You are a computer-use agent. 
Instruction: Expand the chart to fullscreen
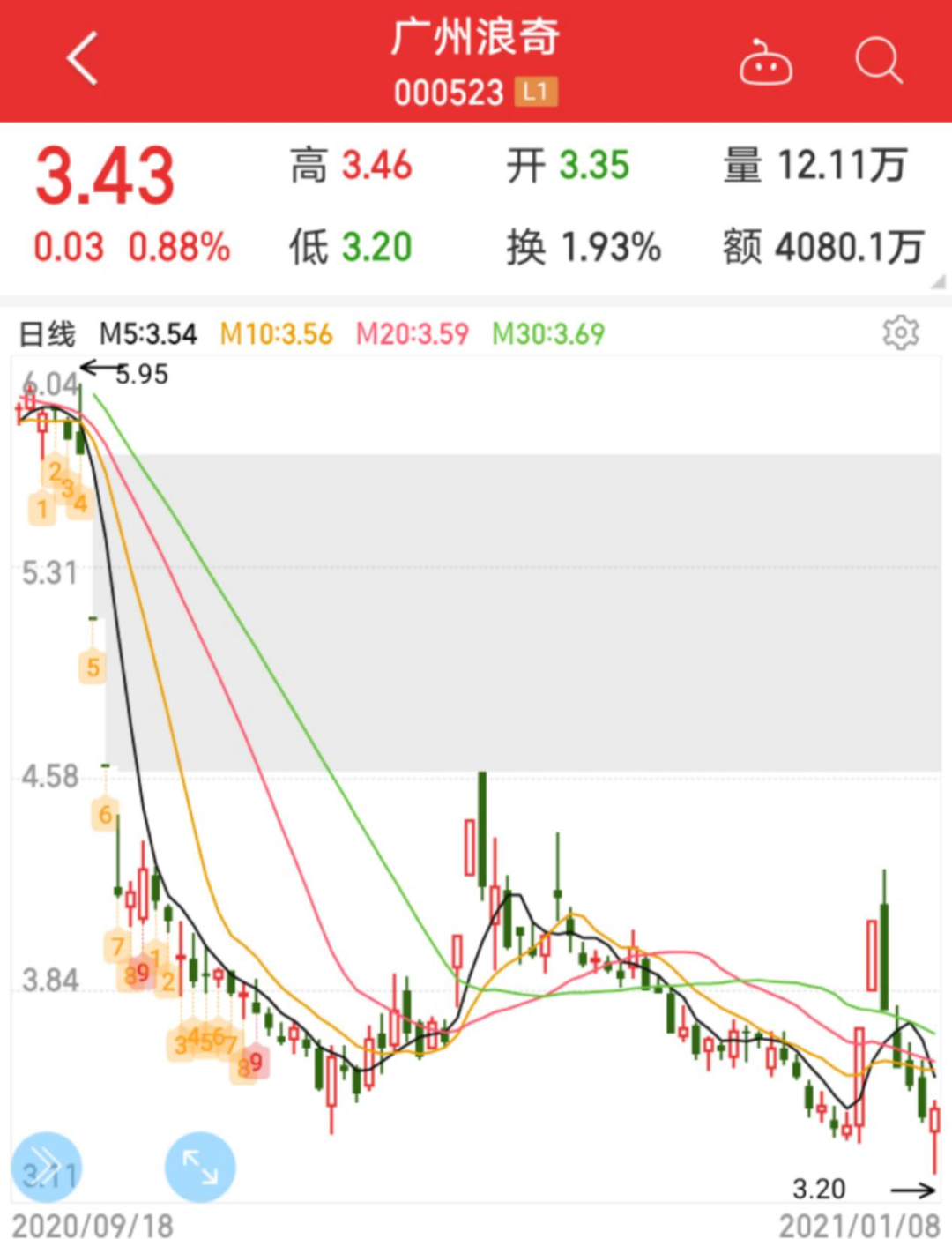200,1167
